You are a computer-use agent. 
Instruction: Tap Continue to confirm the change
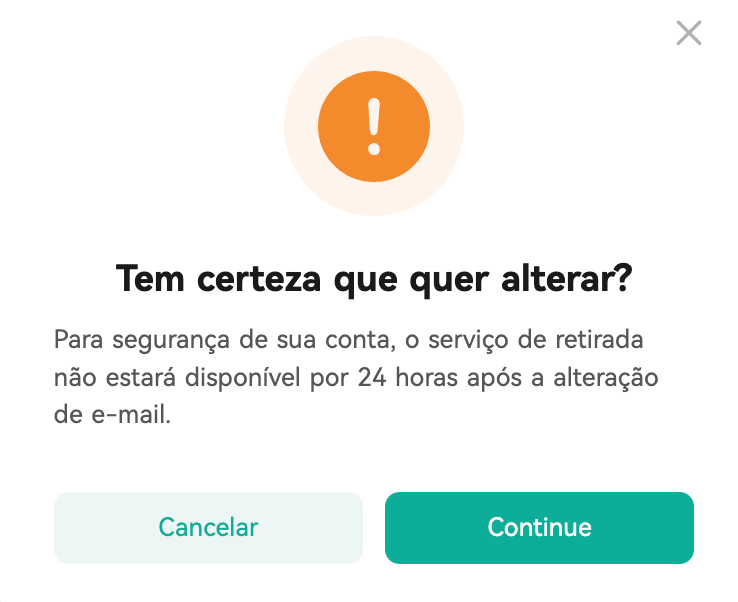coord(539,528)
